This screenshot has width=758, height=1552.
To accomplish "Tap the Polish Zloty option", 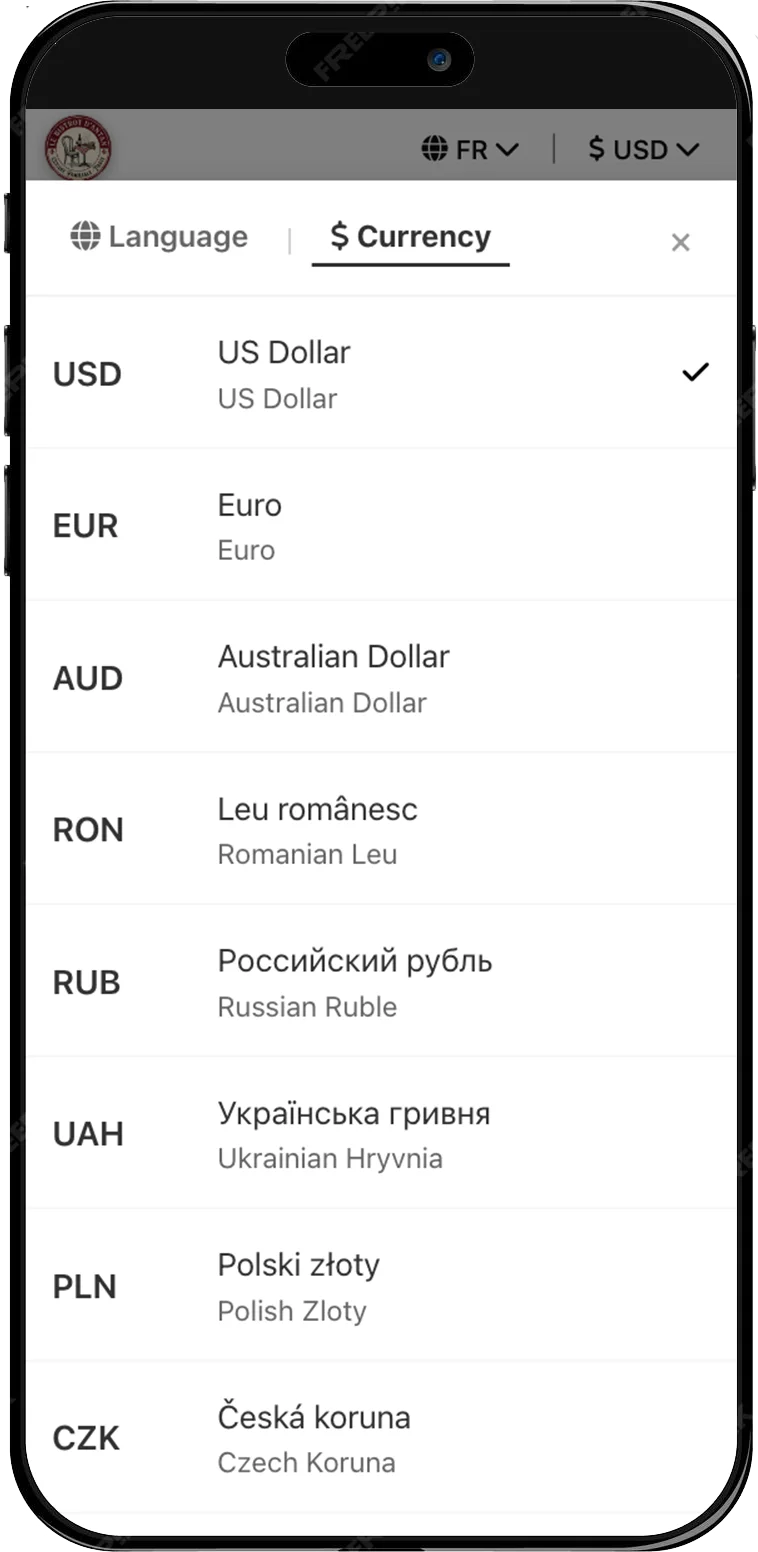I will pos(380,1286).
